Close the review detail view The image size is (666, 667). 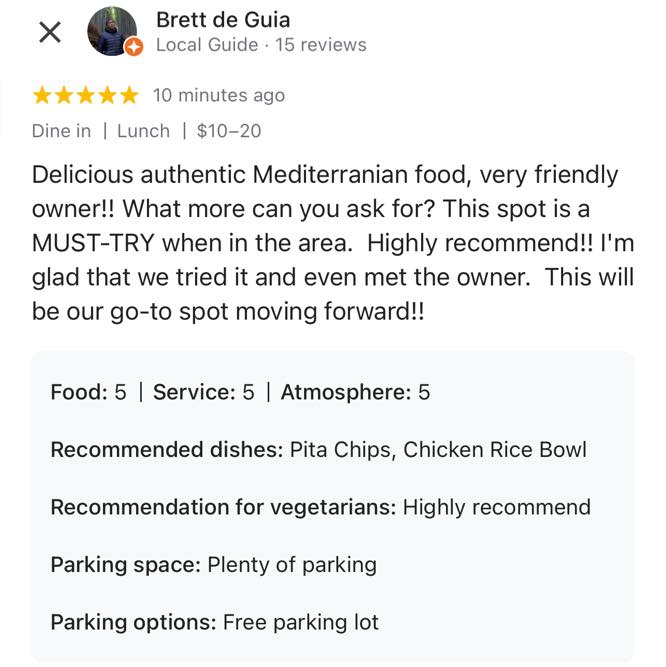[49, 33]
